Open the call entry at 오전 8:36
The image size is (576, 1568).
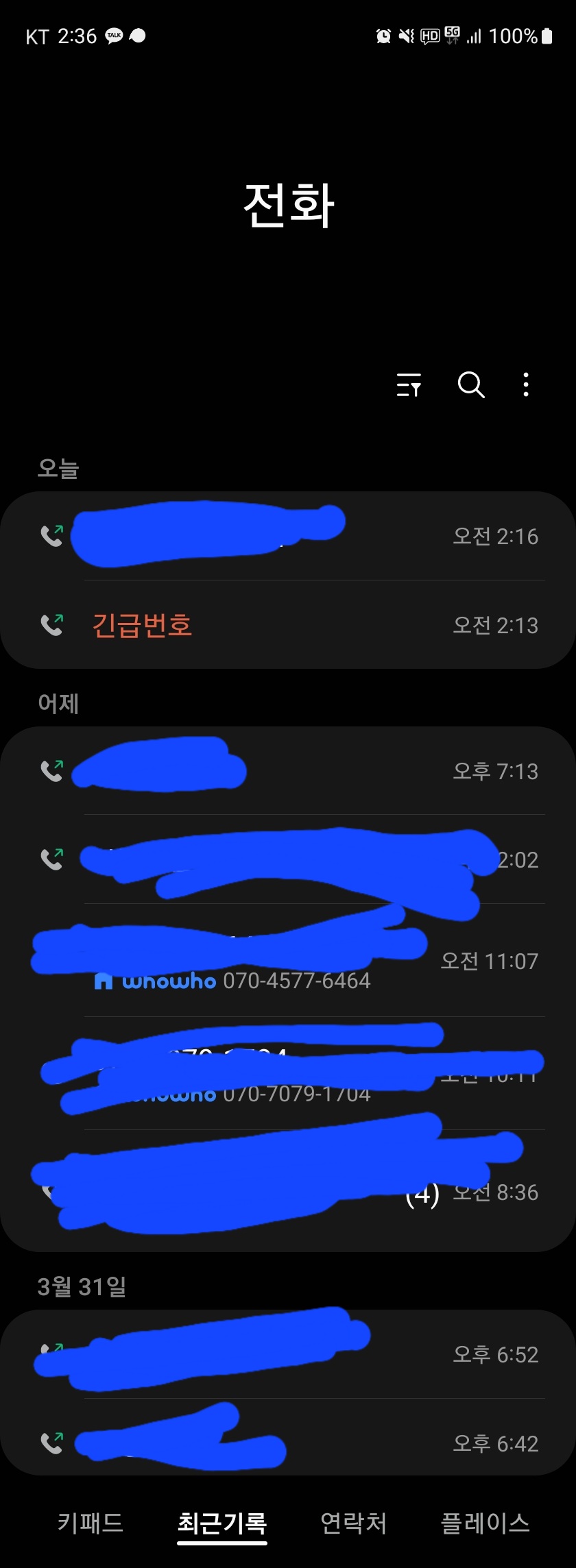(288, 1191)
